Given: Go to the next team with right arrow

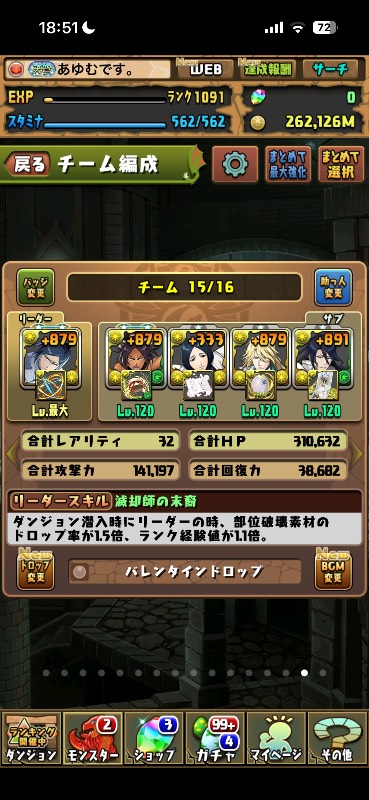Looking at the screenshot, I should coord(357,454).
